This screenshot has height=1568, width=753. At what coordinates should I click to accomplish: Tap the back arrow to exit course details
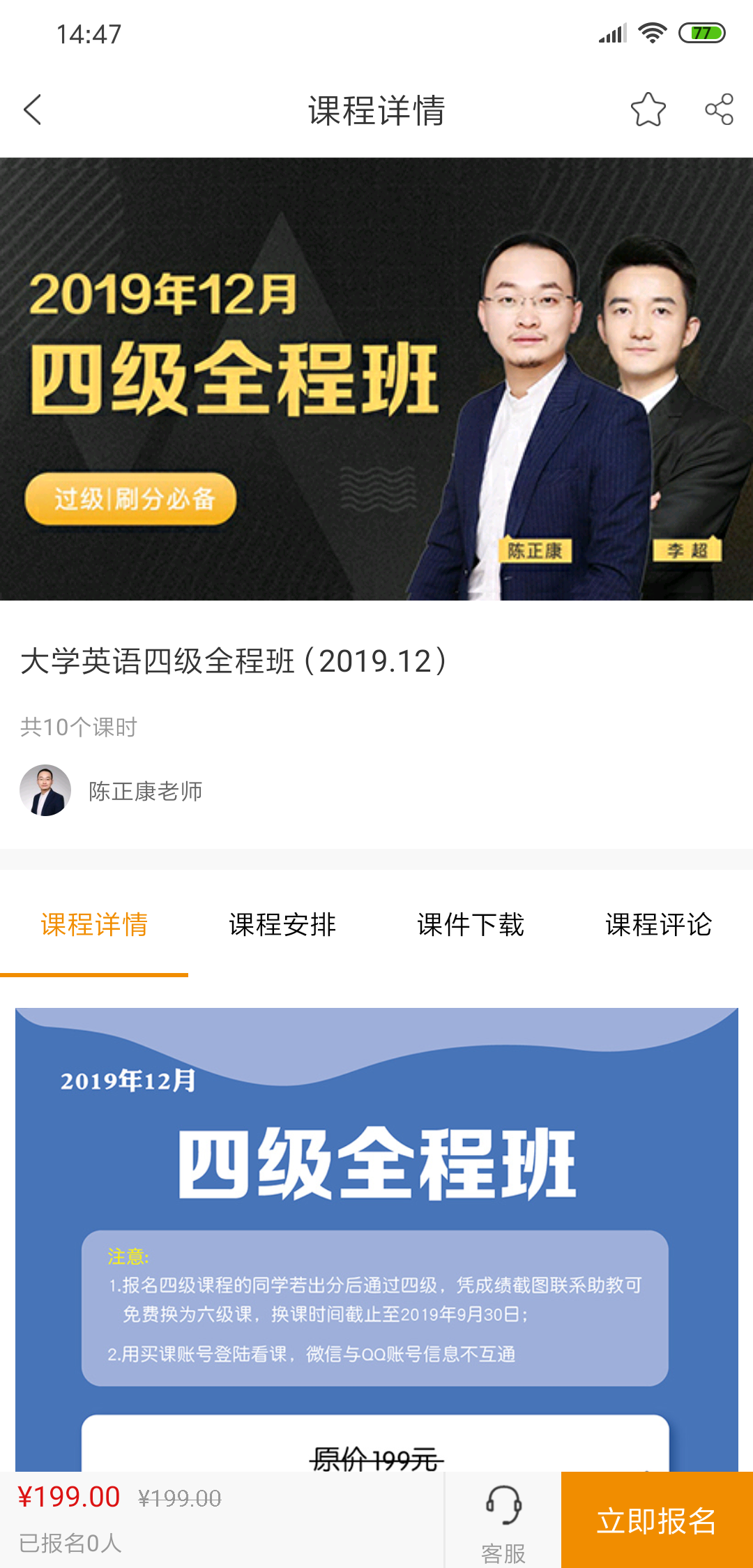[x=31, y=110]
